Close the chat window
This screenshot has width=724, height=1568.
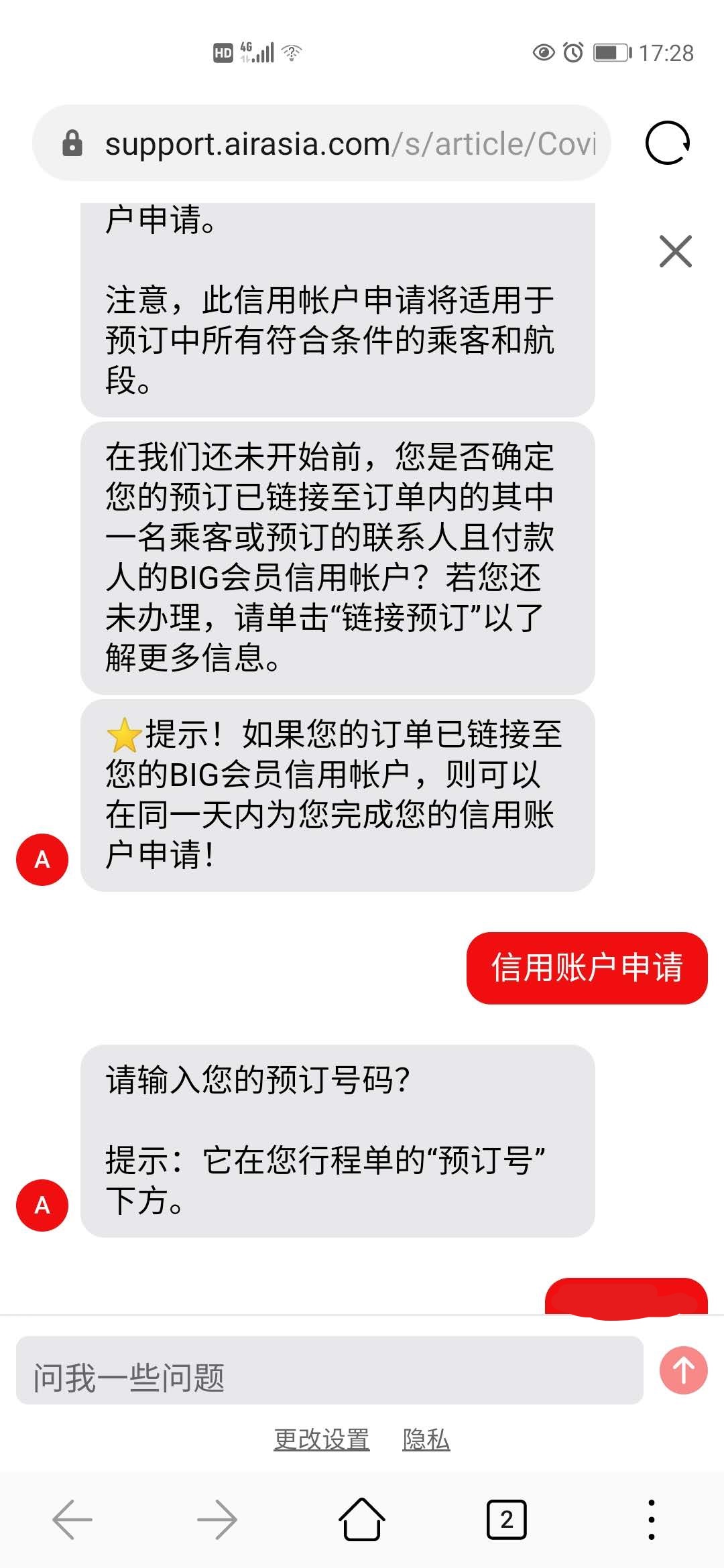[675, 252]
